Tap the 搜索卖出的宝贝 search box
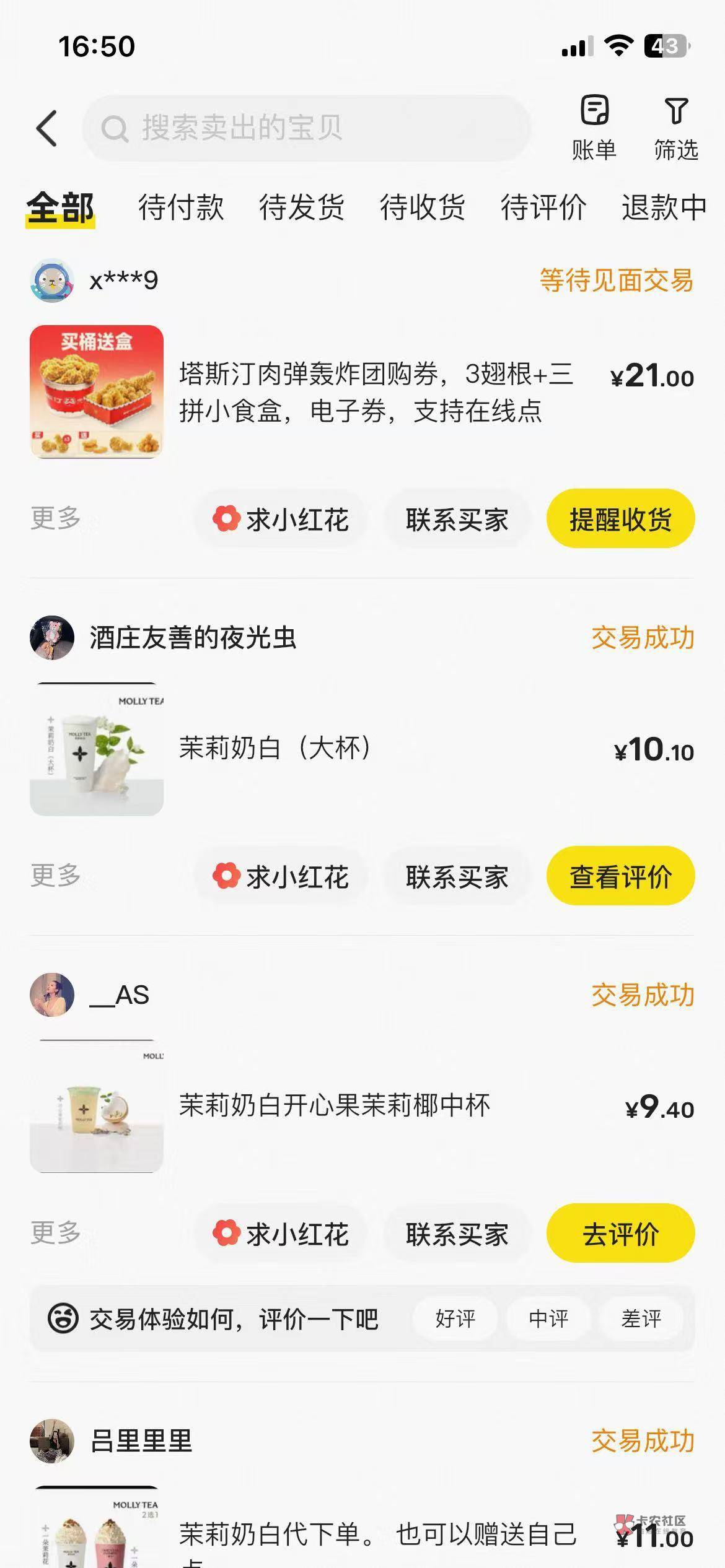This screenshot has width=725, height=1568. 306,128
